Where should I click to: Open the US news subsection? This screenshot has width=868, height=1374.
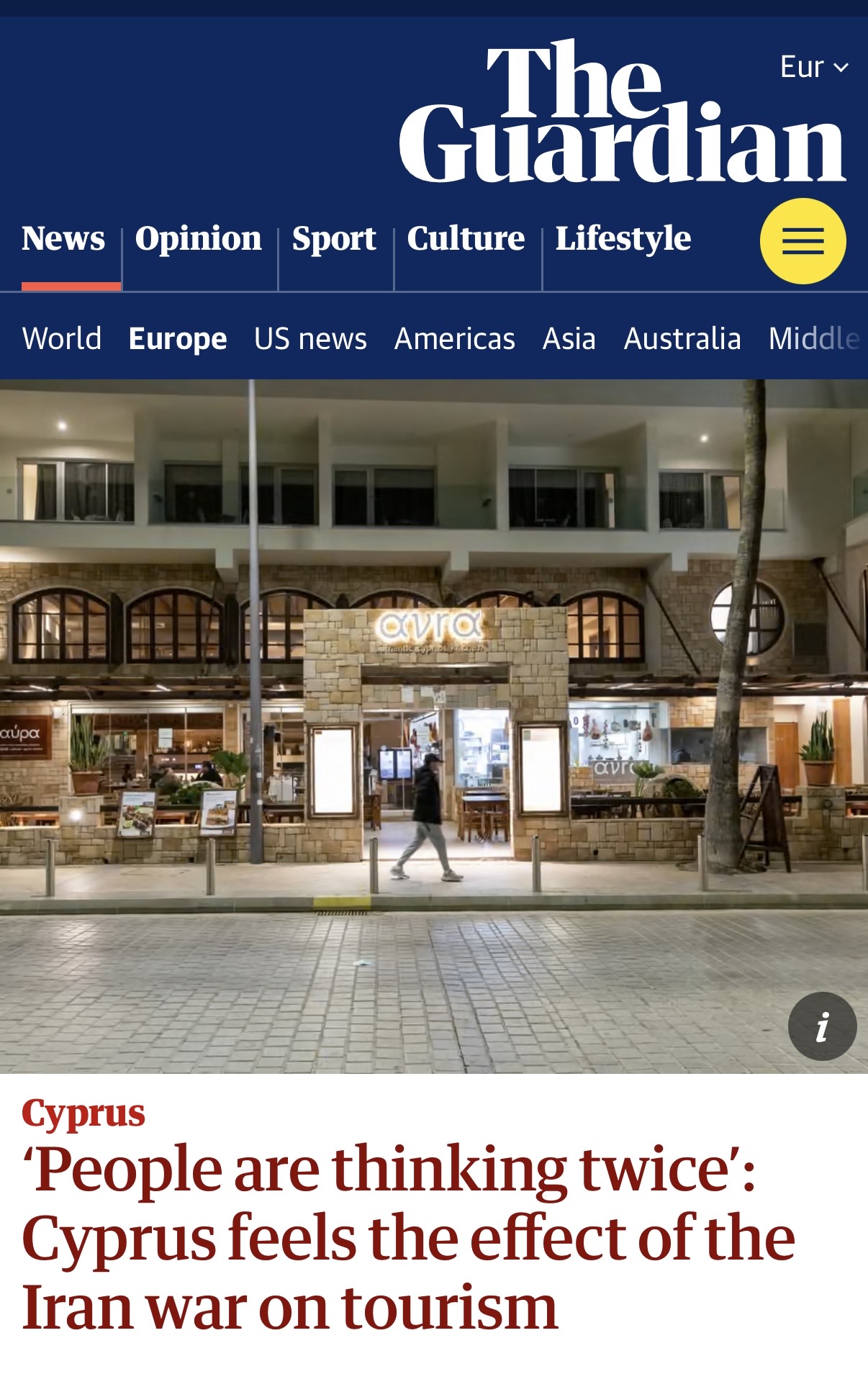[310, 338]
